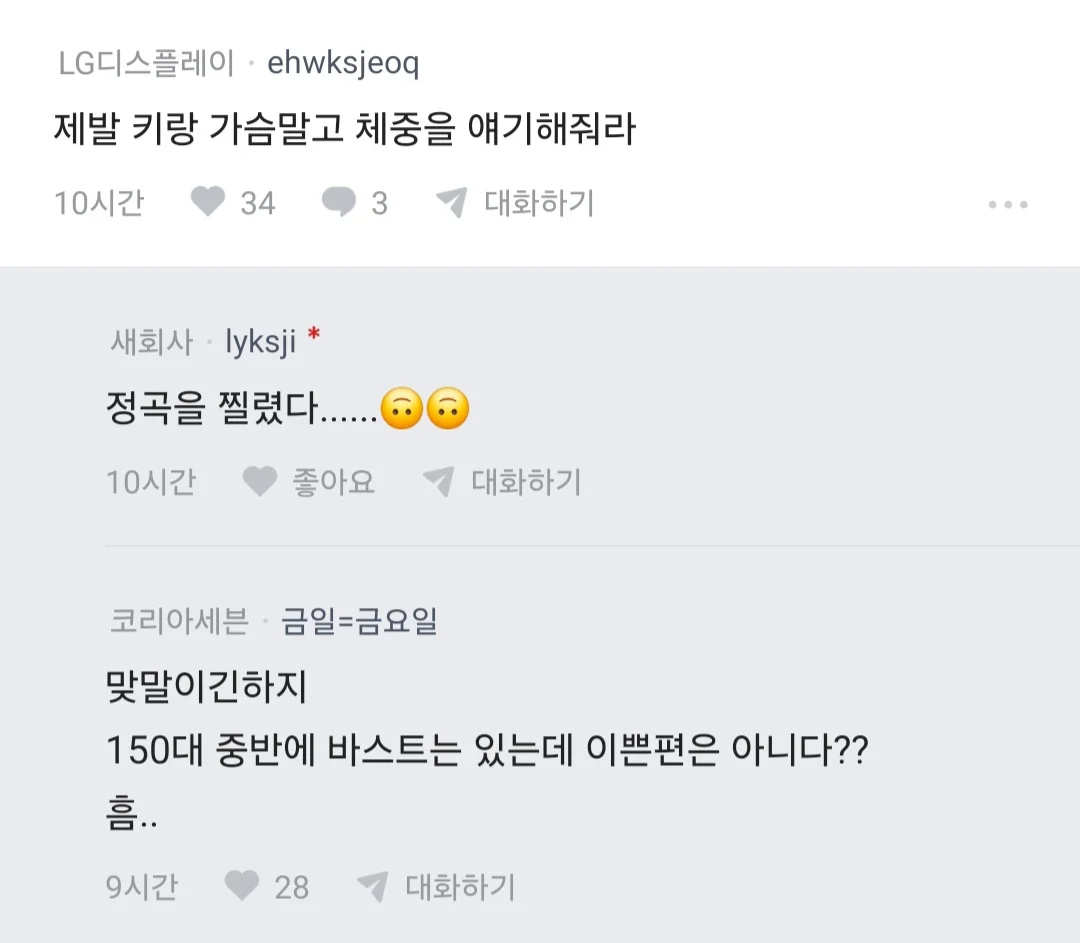Open profile of user lyksji
Screen dimensions: 1080x943
coord(260,342)
